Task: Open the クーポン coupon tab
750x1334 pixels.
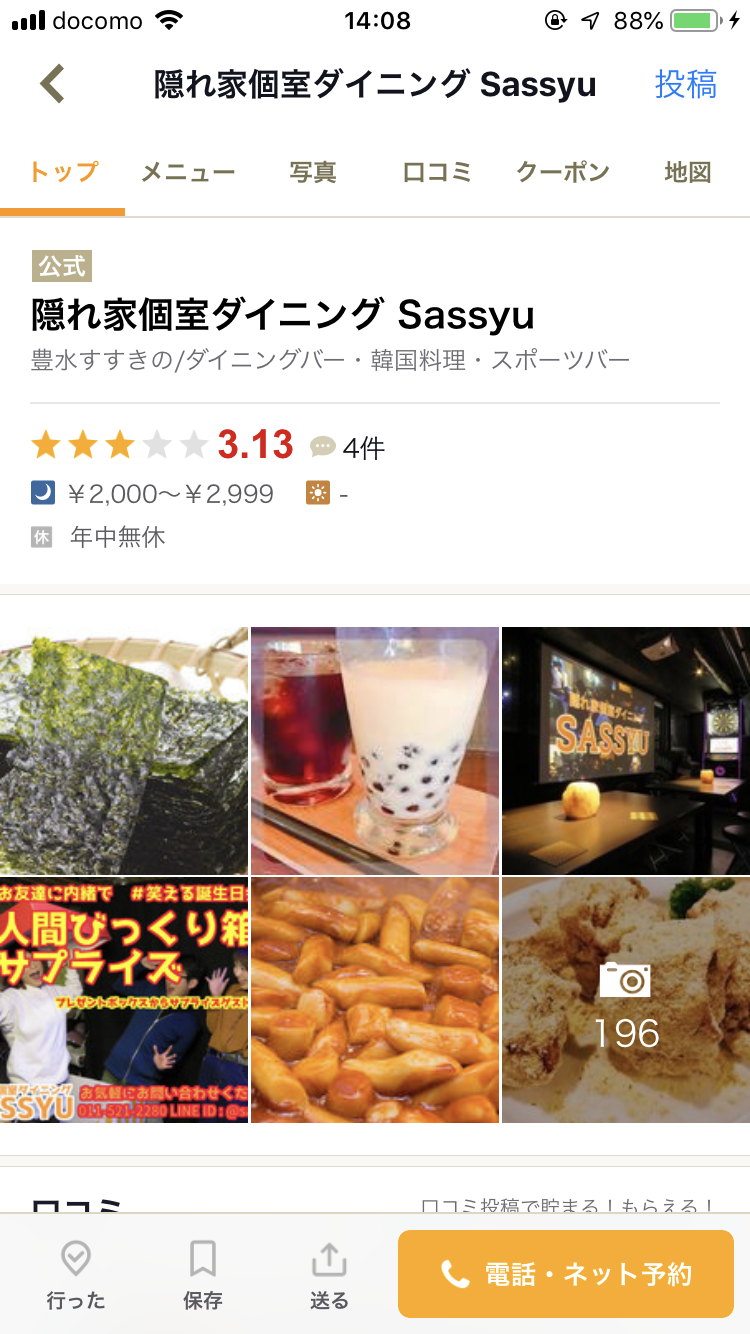Action: pos(562,172)
